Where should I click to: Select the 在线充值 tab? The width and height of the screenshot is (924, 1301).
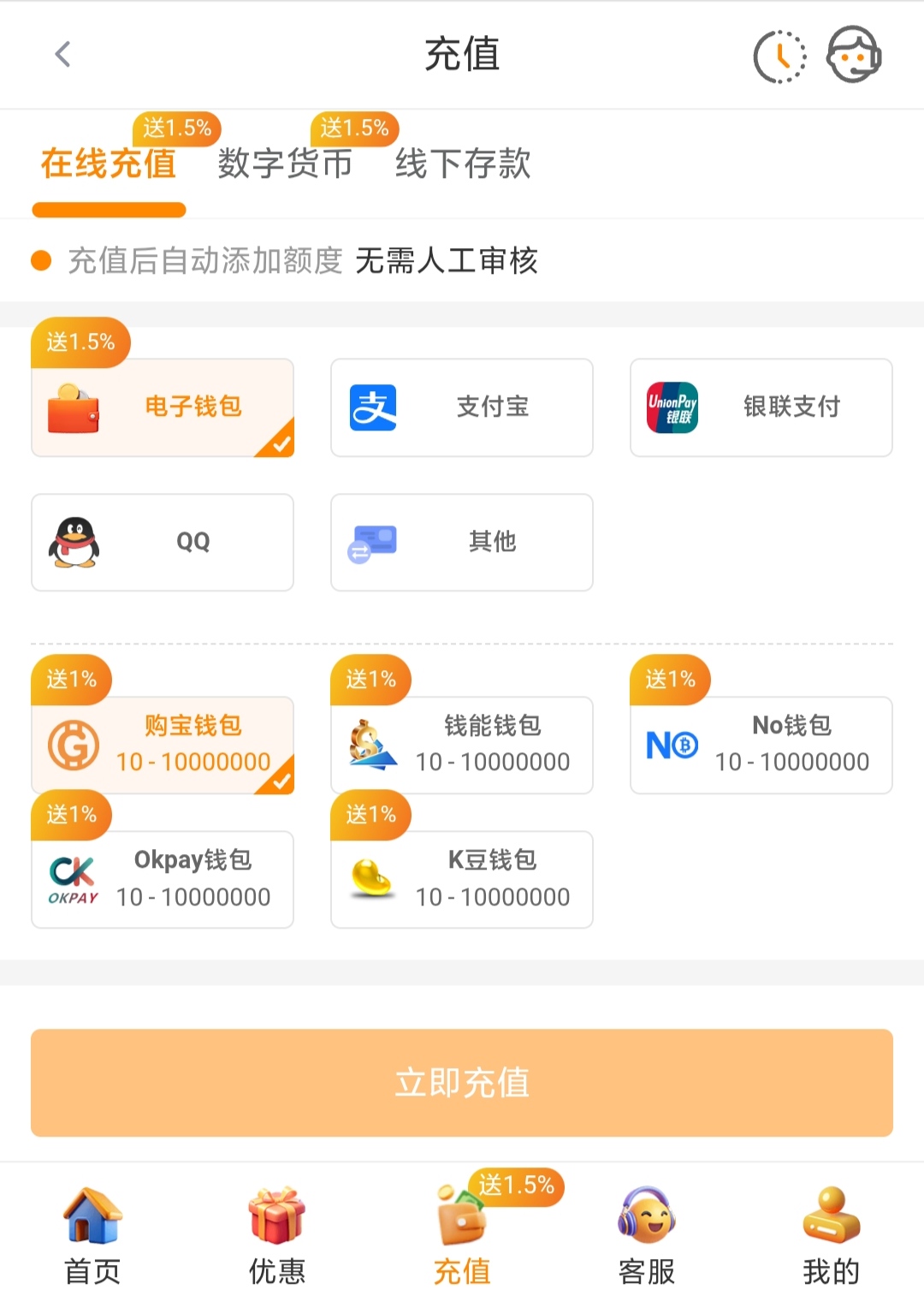click(x=109, y=163)
